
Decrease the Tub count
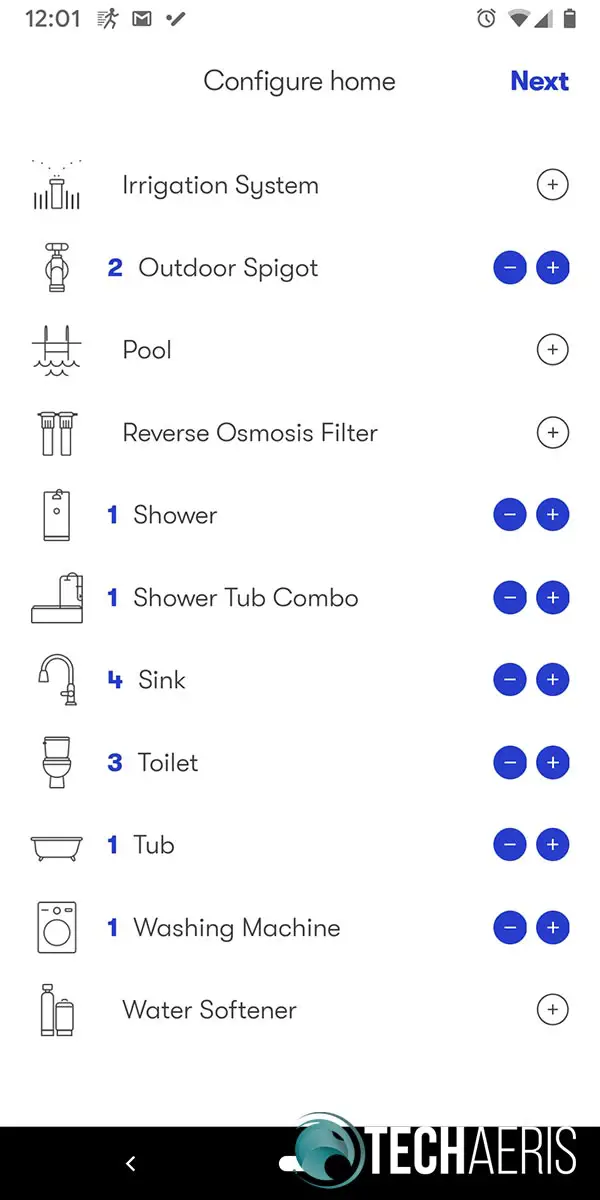(x=510, y=845)
